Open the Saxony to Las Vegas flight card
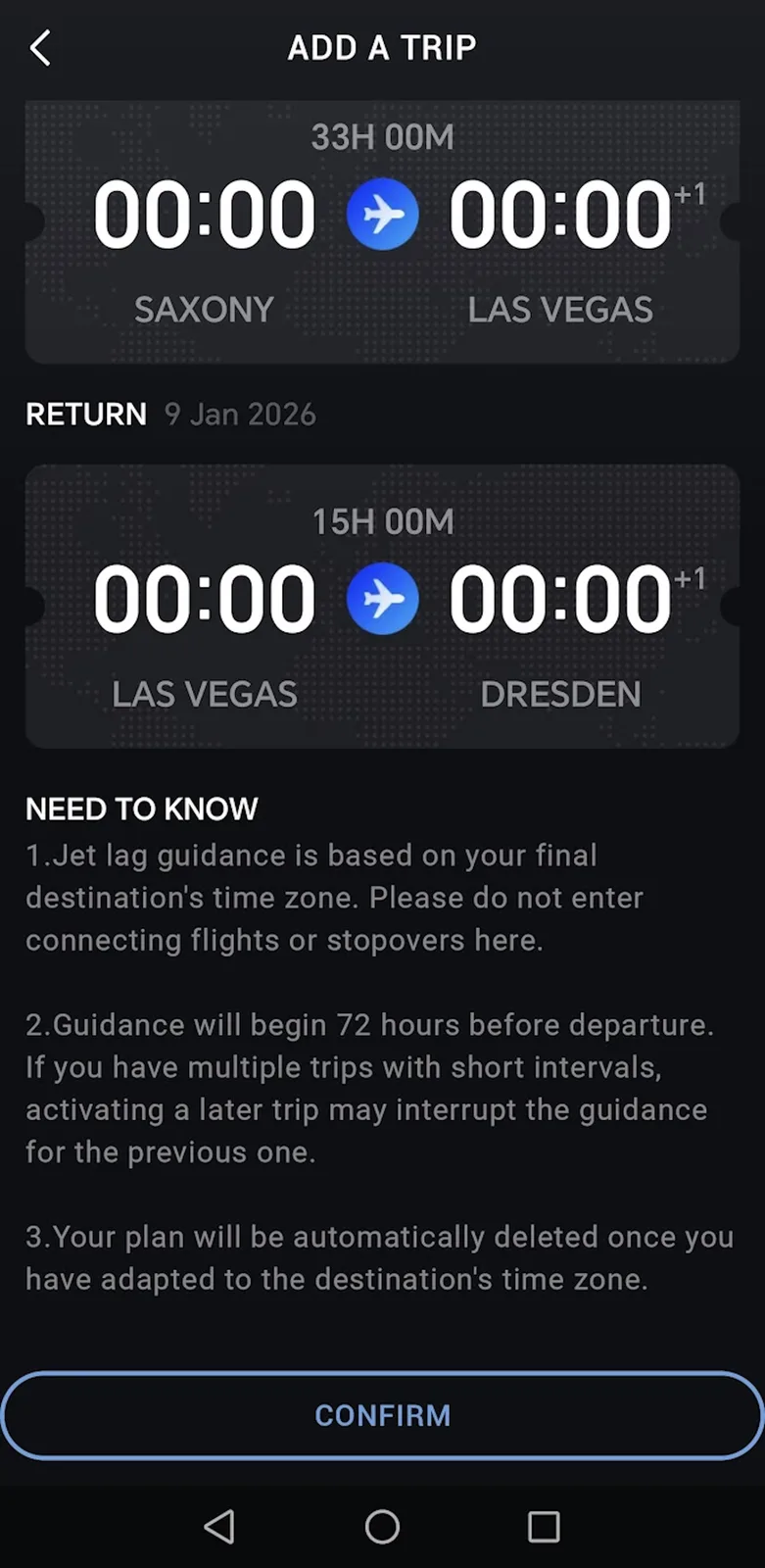The height and width of the screenshot is (1568, 765). coord(382,233)
